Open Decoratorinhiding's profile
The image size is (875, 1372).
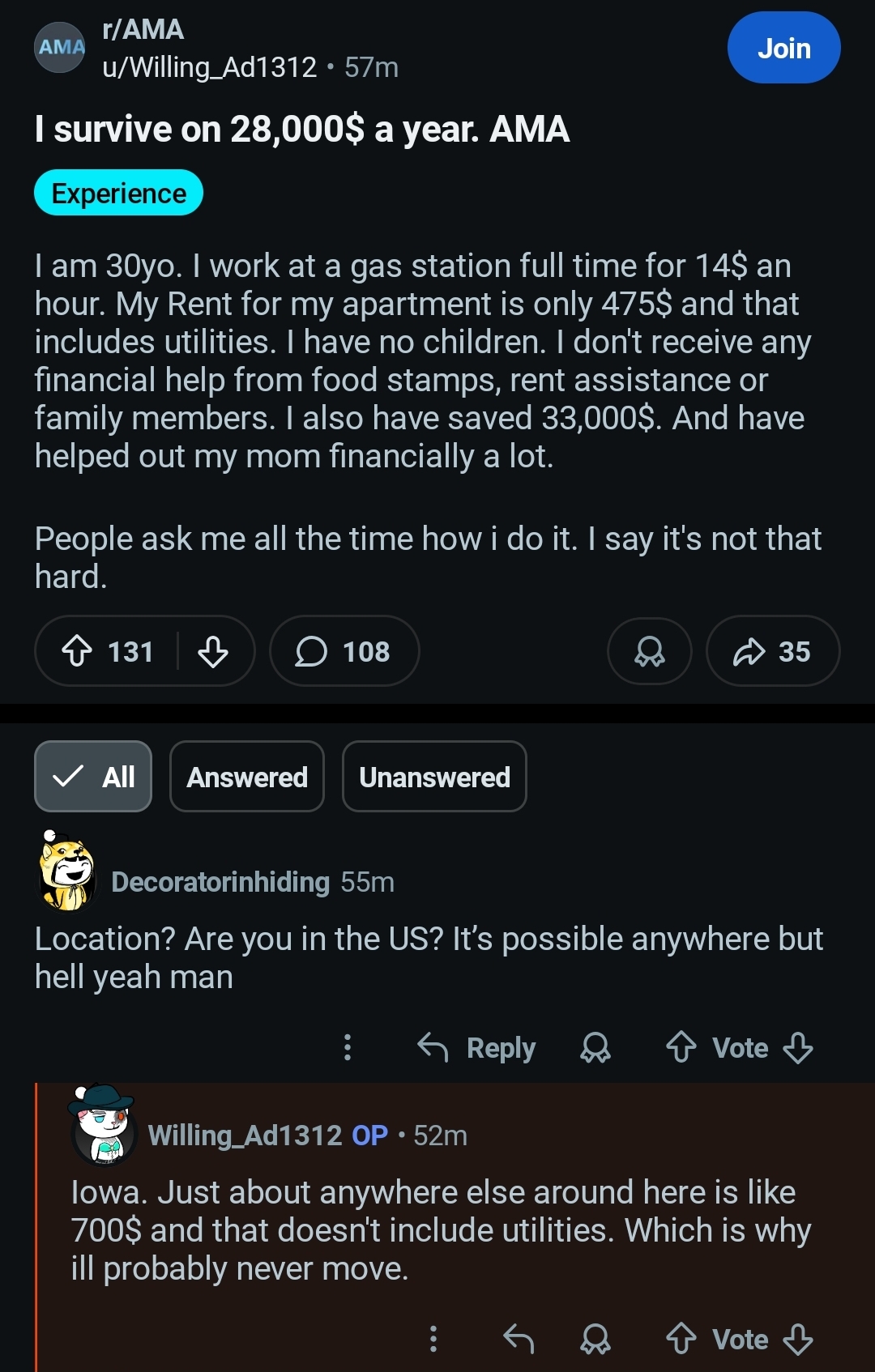(220, 882)
